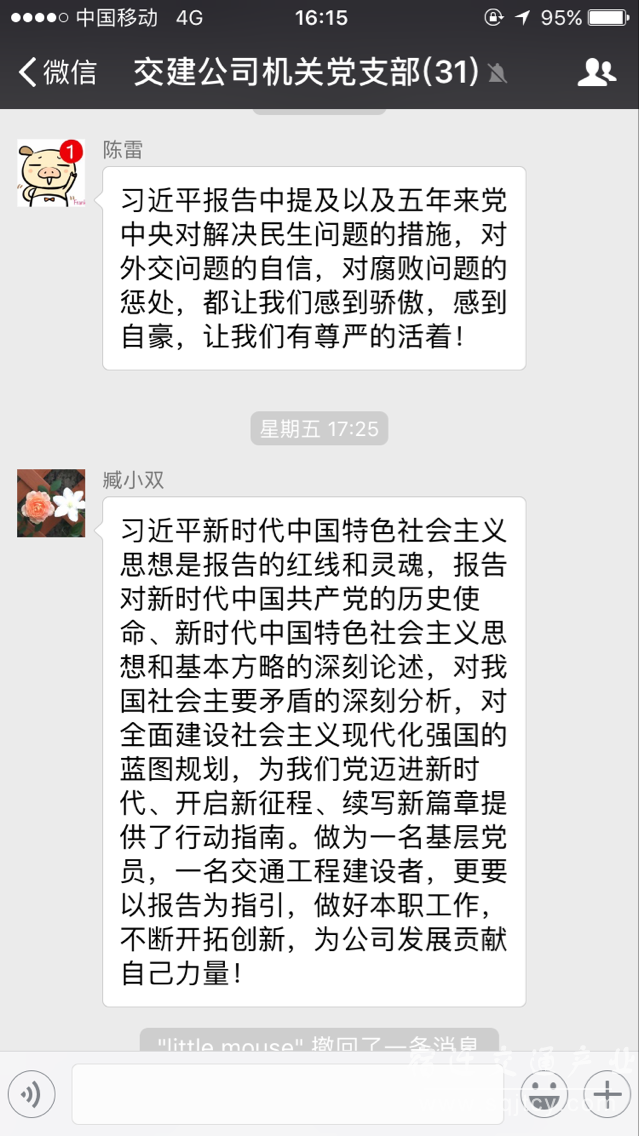Focus the message text field
Image resolution: width=639 pixels, height=1136 pixels.
tap(287, 1094)
